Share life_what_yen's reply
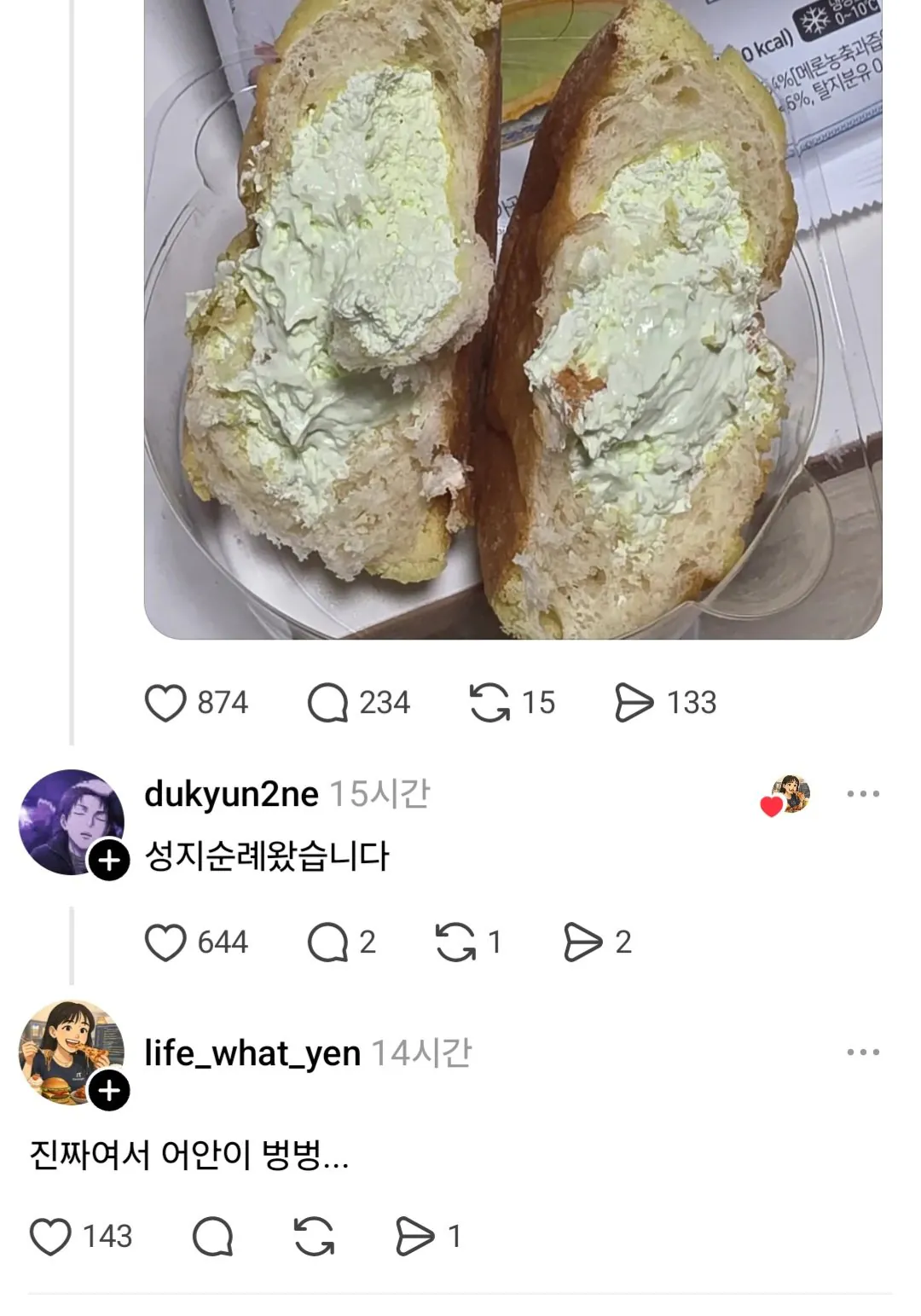 (x=414, y=1238)
